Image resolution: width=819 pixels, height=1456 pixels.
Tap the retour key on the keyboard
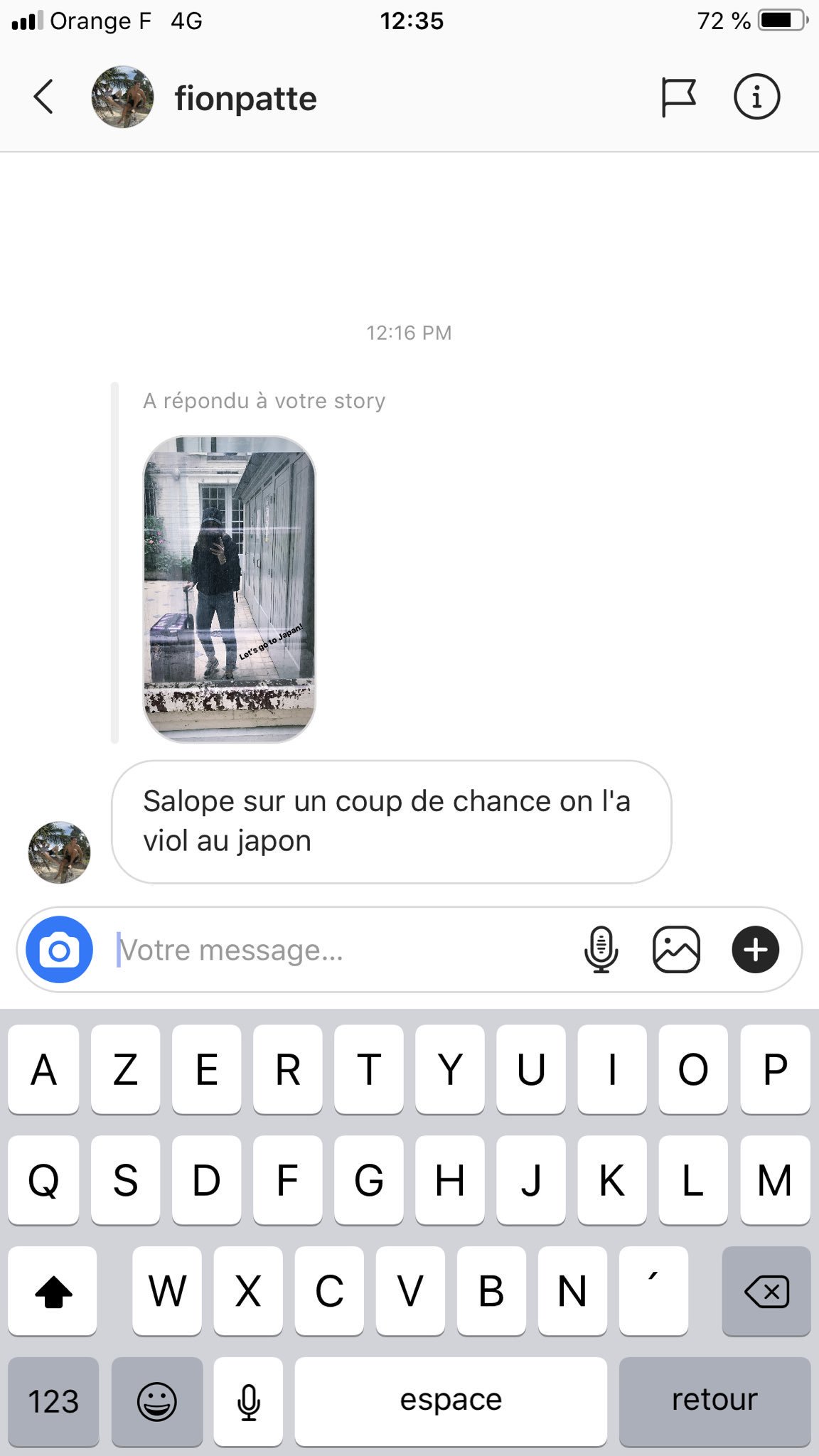(714, 1401)
